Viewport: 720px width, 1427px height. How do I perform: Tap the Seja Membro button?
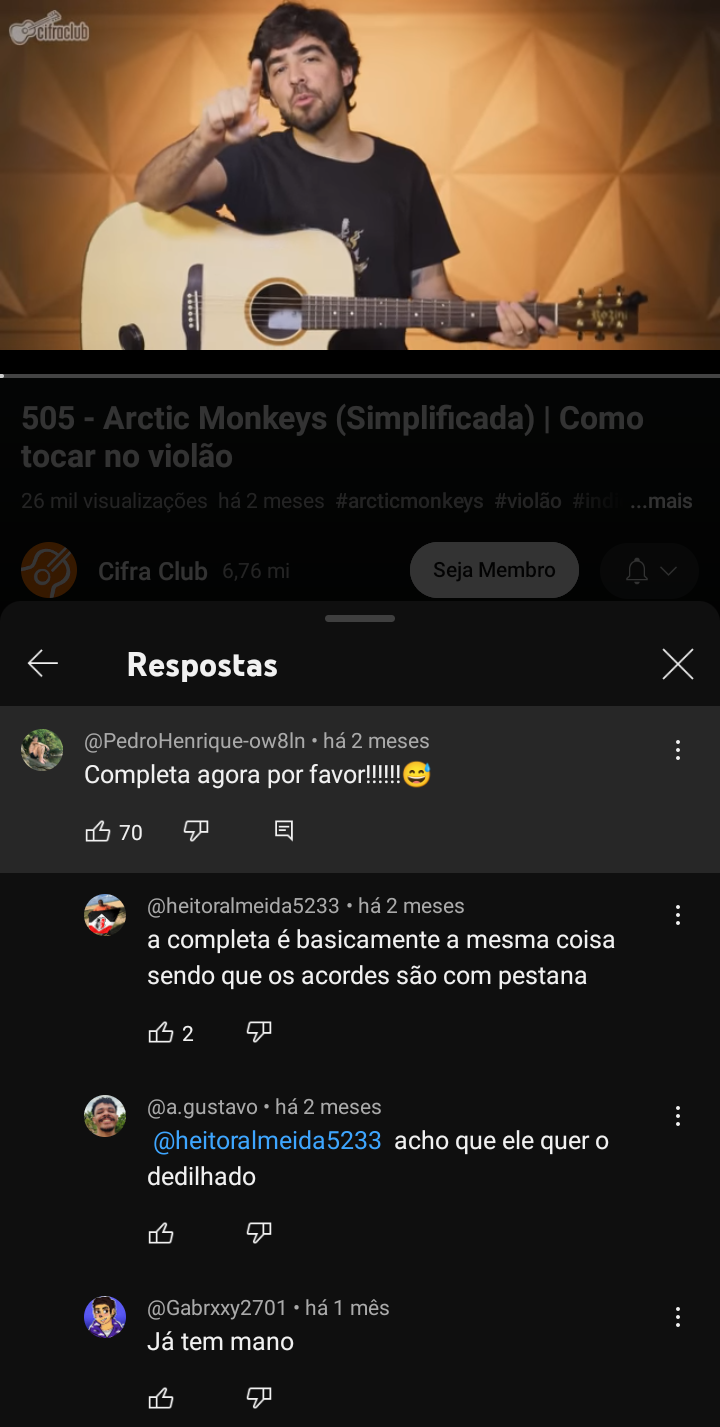494,570
